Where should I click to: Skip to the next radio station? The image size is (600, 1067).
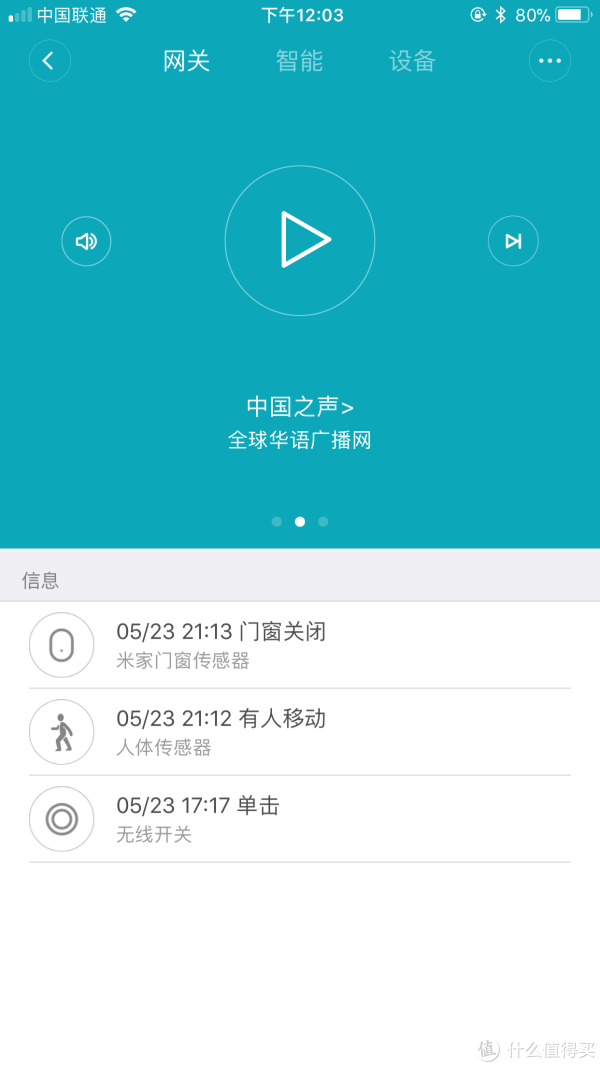tap(513, 241)
